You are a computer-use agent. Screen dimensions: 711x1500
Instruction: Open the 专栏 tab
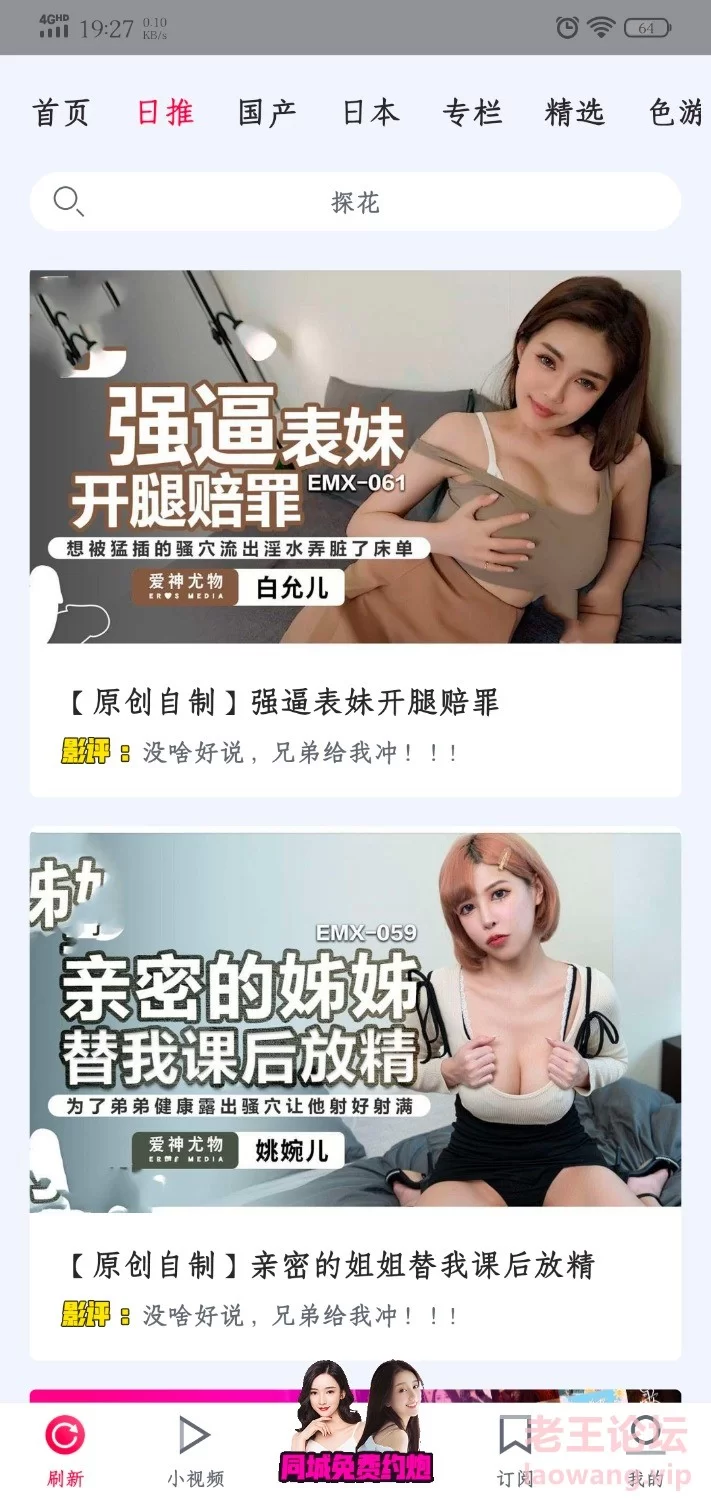[x=472, y=112]
